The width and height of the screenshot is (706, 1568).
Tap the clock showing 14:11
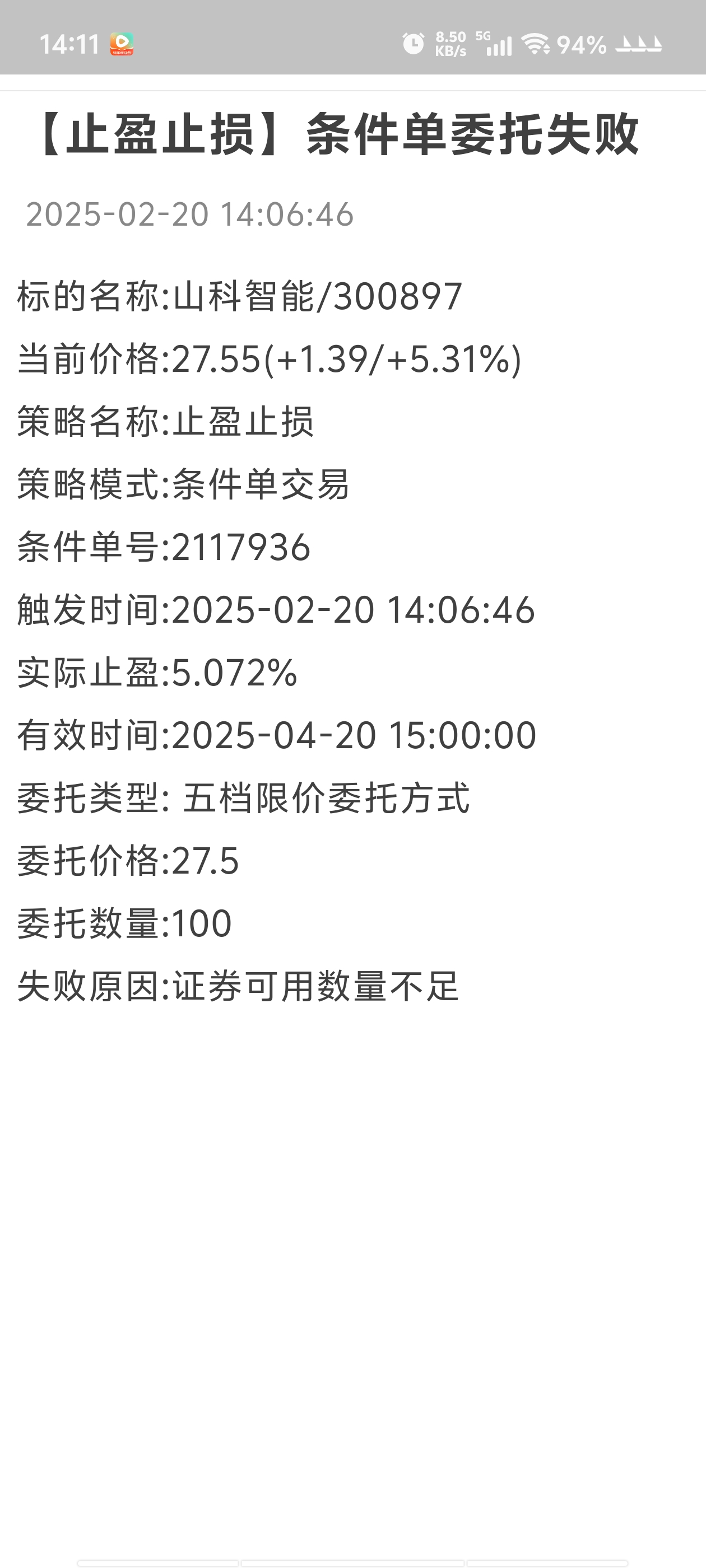69,43
